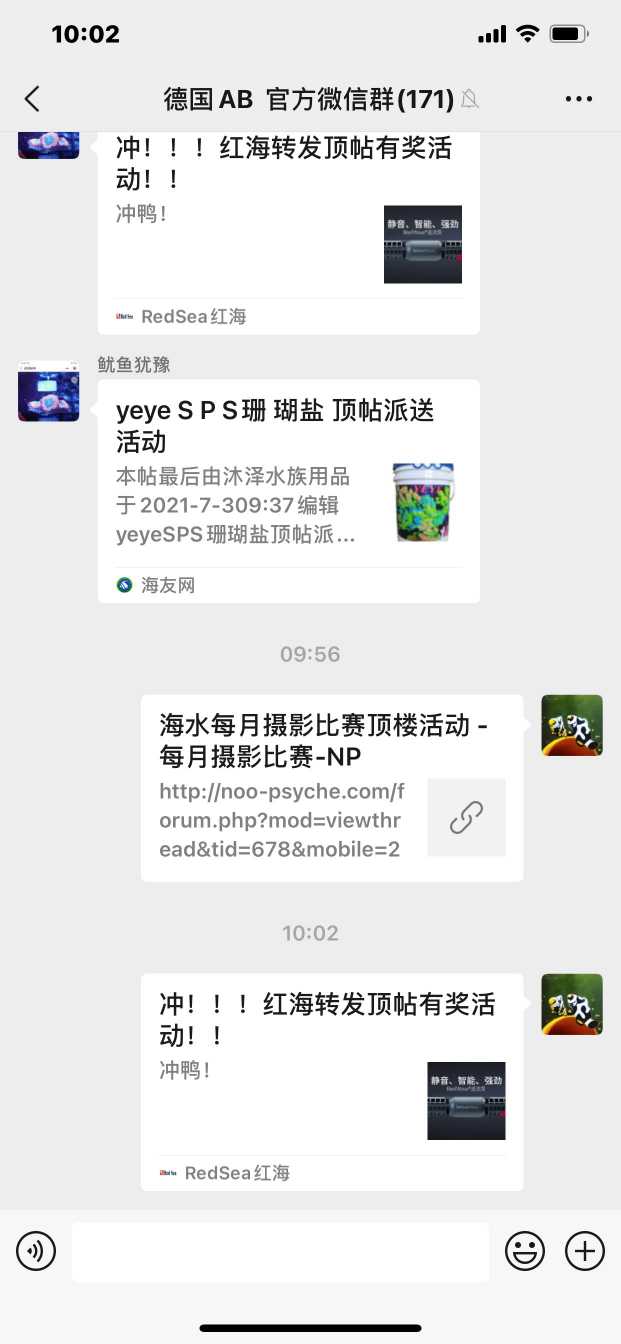Open group chat info via three dots

(x=579, y=98)
